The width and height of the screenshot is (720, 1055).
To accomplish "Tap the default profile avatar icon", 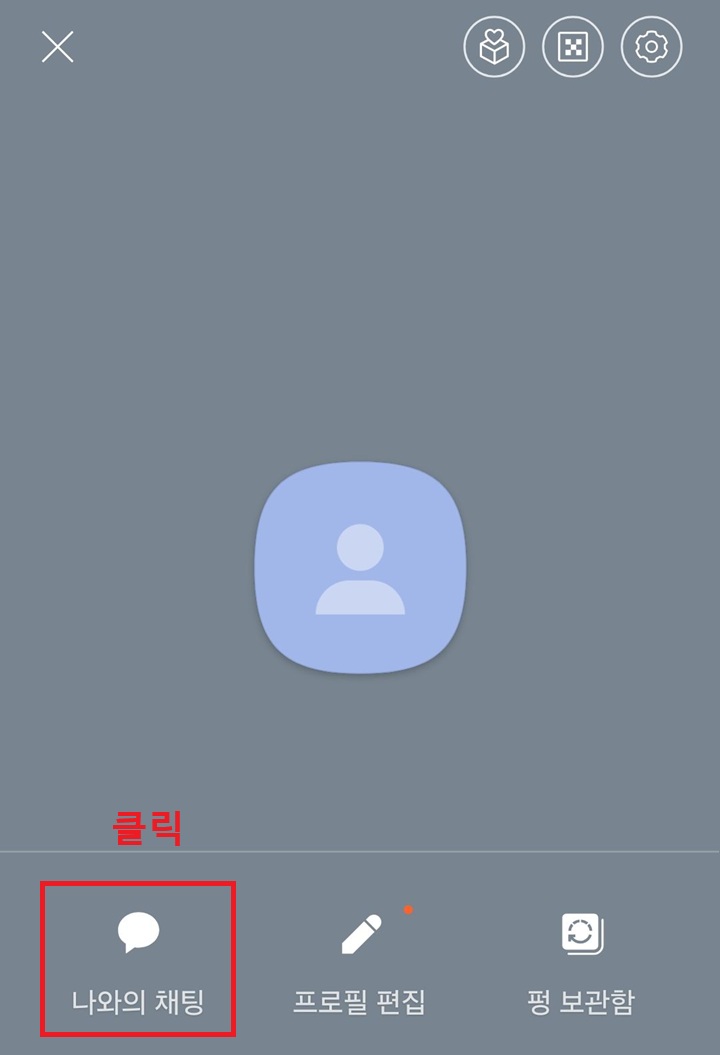I will [362, 567].
